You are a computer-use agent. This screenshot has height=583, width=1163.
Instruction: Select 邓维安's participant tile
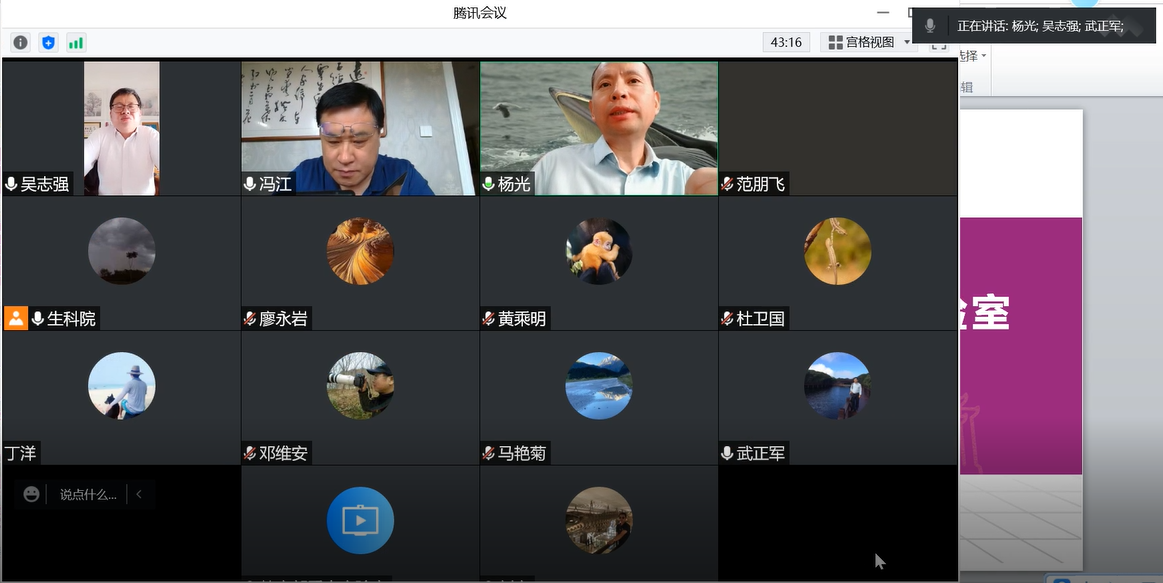pyautogui.click(x=359, y=397)
